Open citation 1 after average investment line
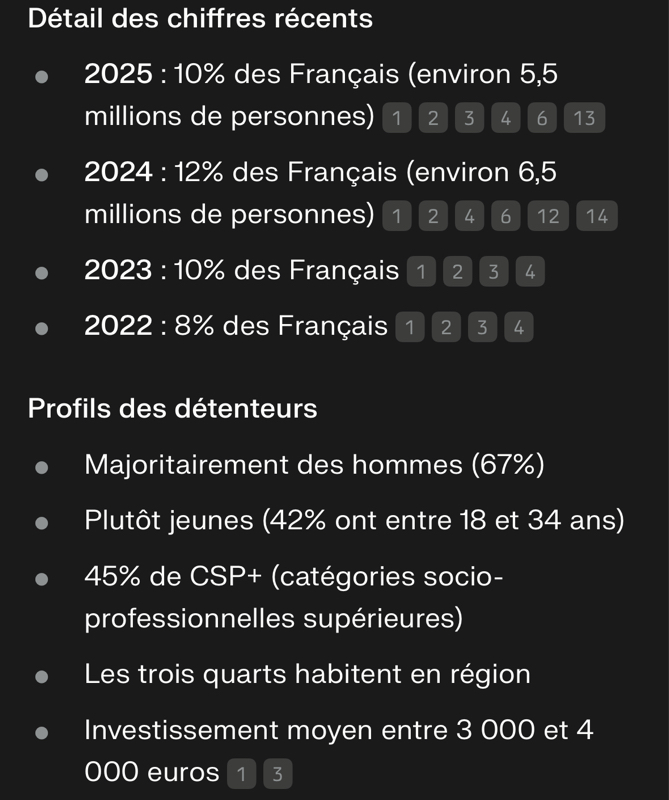The width and height of the screenshot is (669, 800). point(241,773)
